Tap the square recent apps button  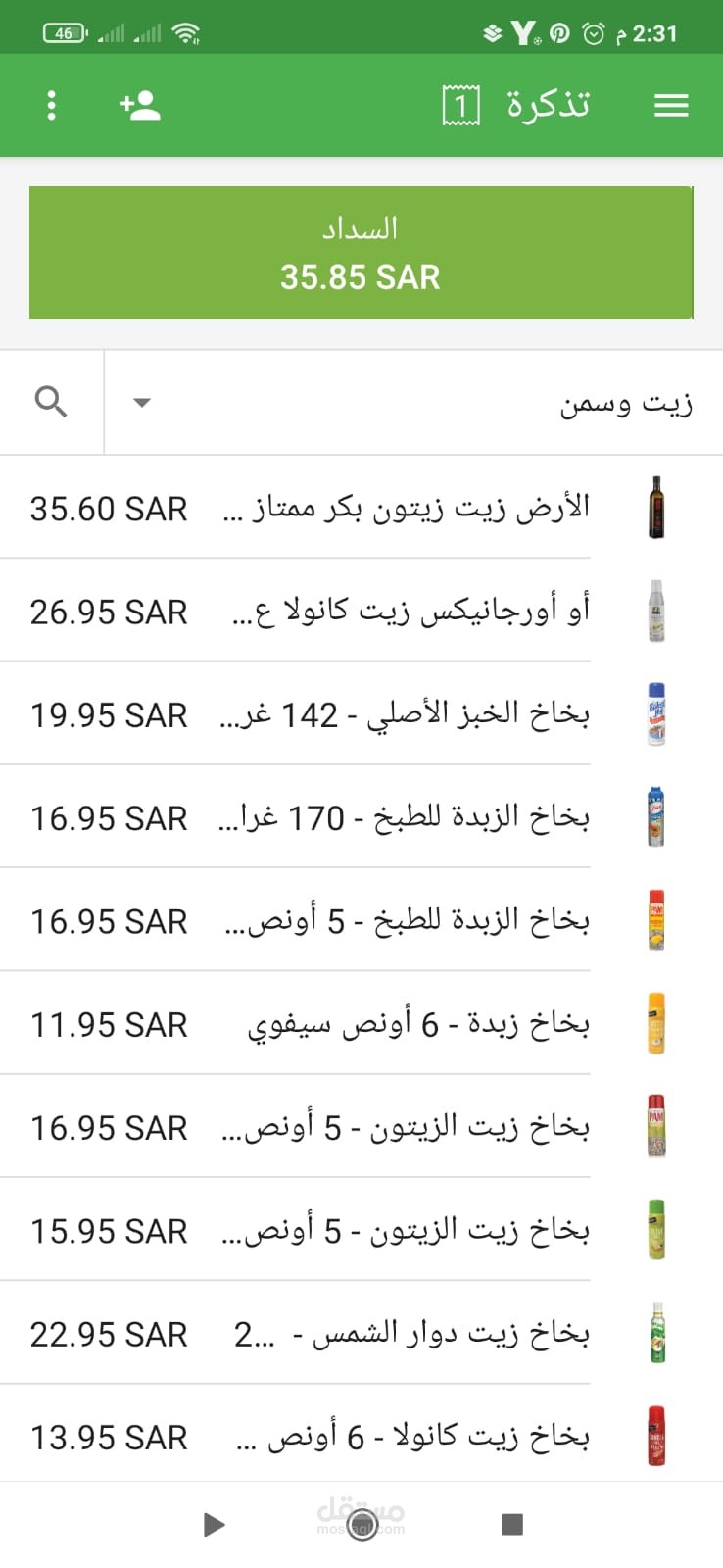511,1524
